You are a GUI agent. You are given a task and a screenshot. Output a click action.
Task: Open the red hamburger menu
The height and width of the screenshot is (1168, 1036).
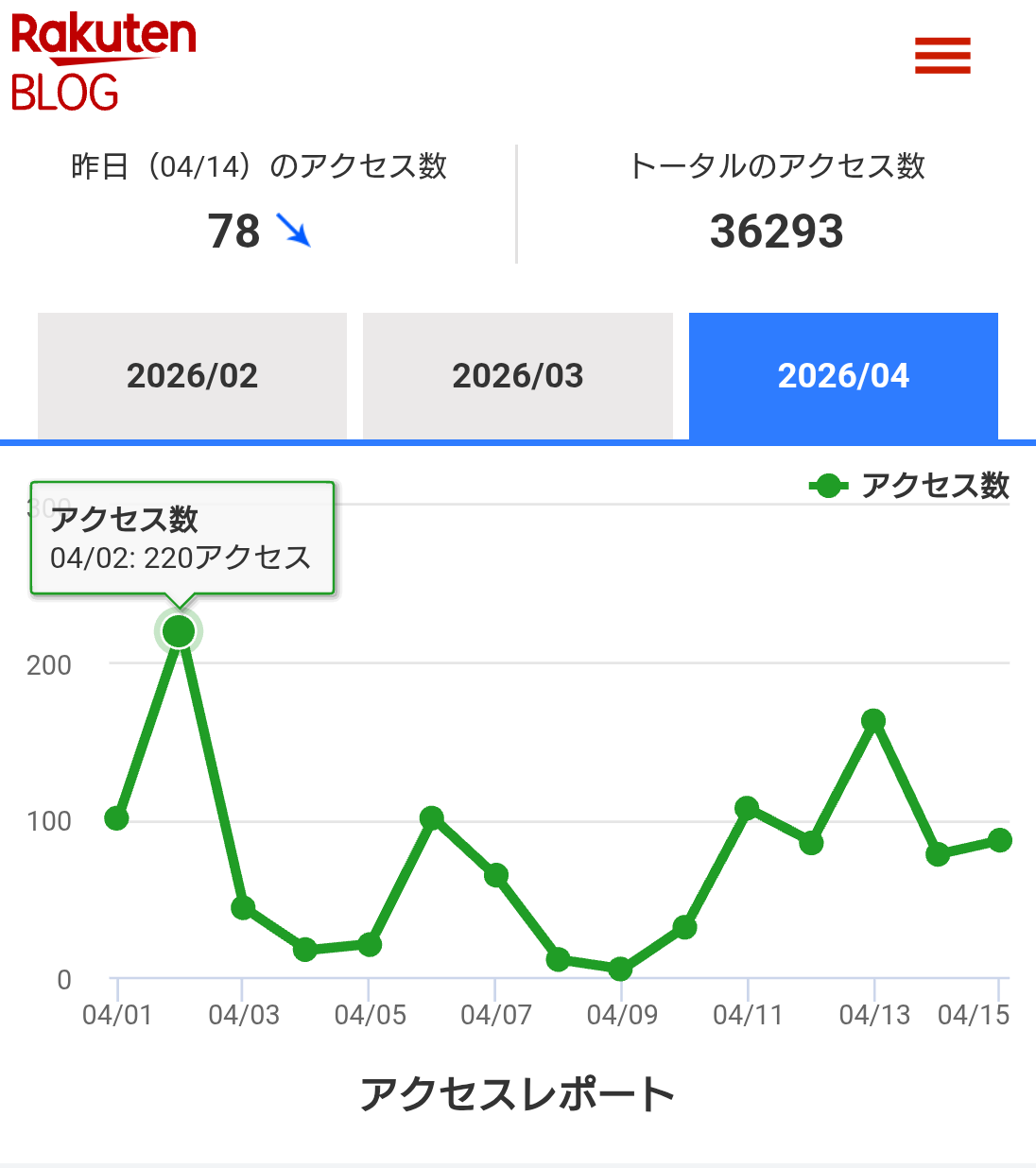point(942,56)
